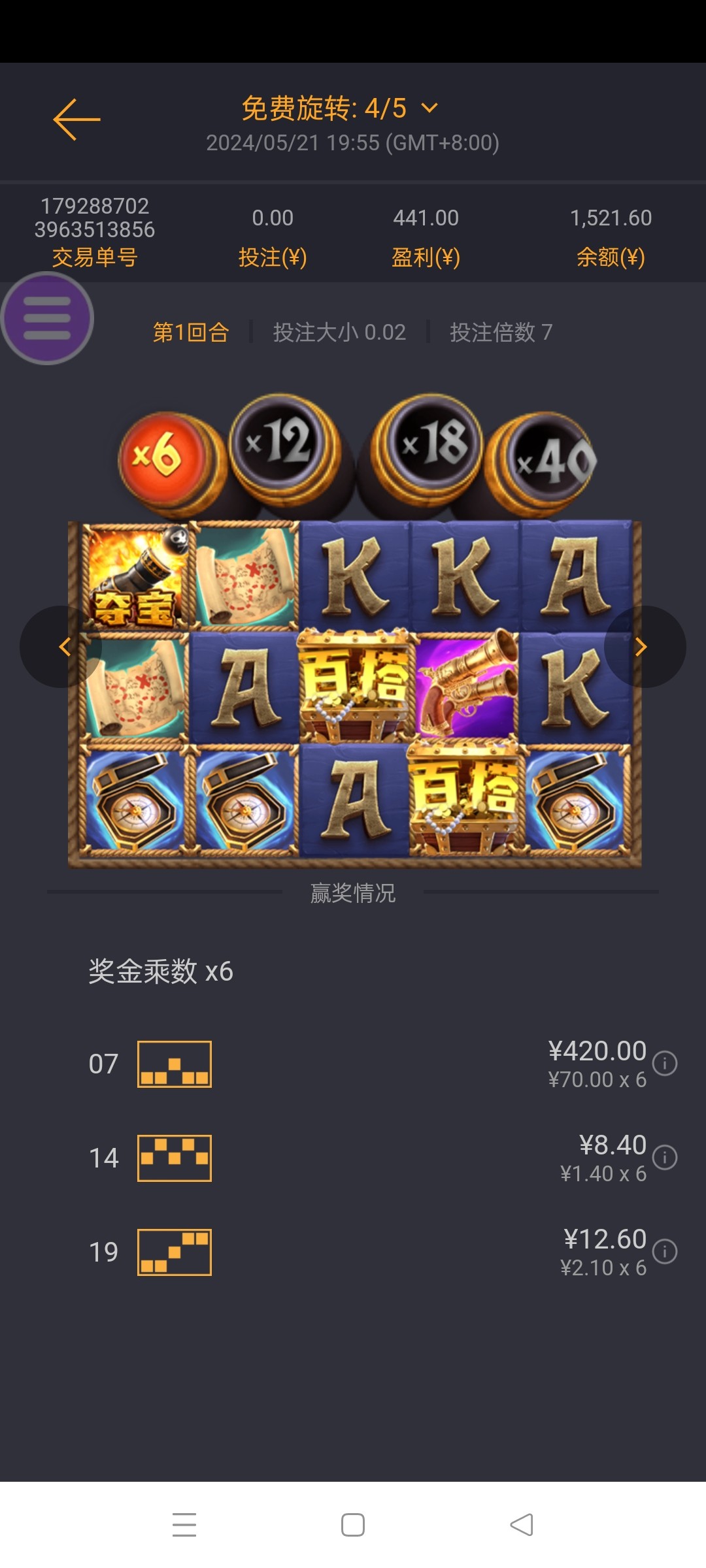
Task: Expand the 免费旋转 4/5 dropdown
Action: pyautogui.click(x=429, y=108)
